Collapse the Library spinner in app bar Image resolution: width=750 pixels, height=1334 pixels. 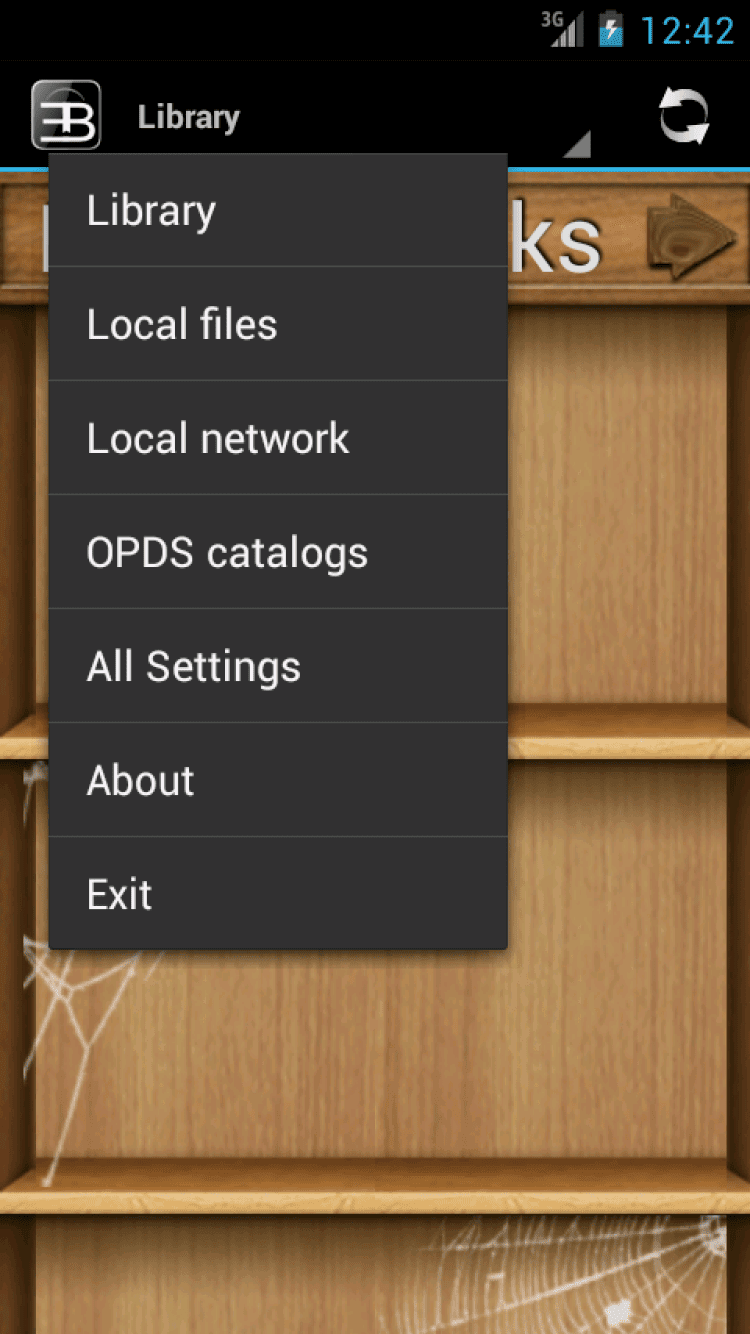coord(360,118)
